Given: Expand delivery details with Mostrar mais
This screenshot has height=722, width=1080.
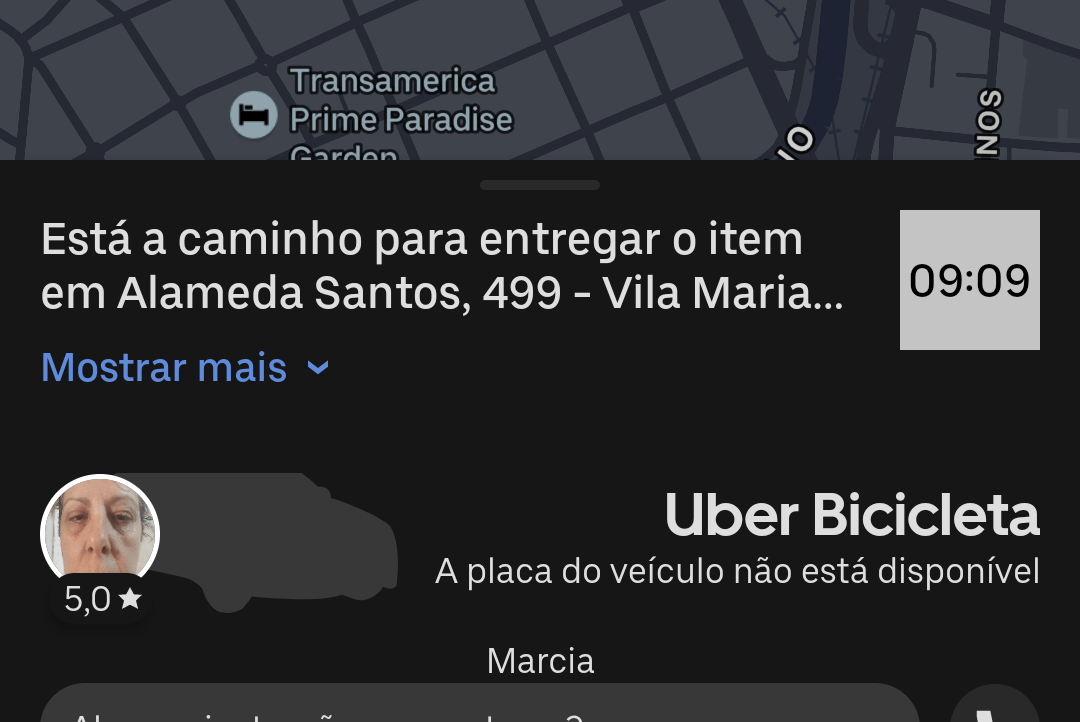Looking at the screenshot, I should point(185,369).
